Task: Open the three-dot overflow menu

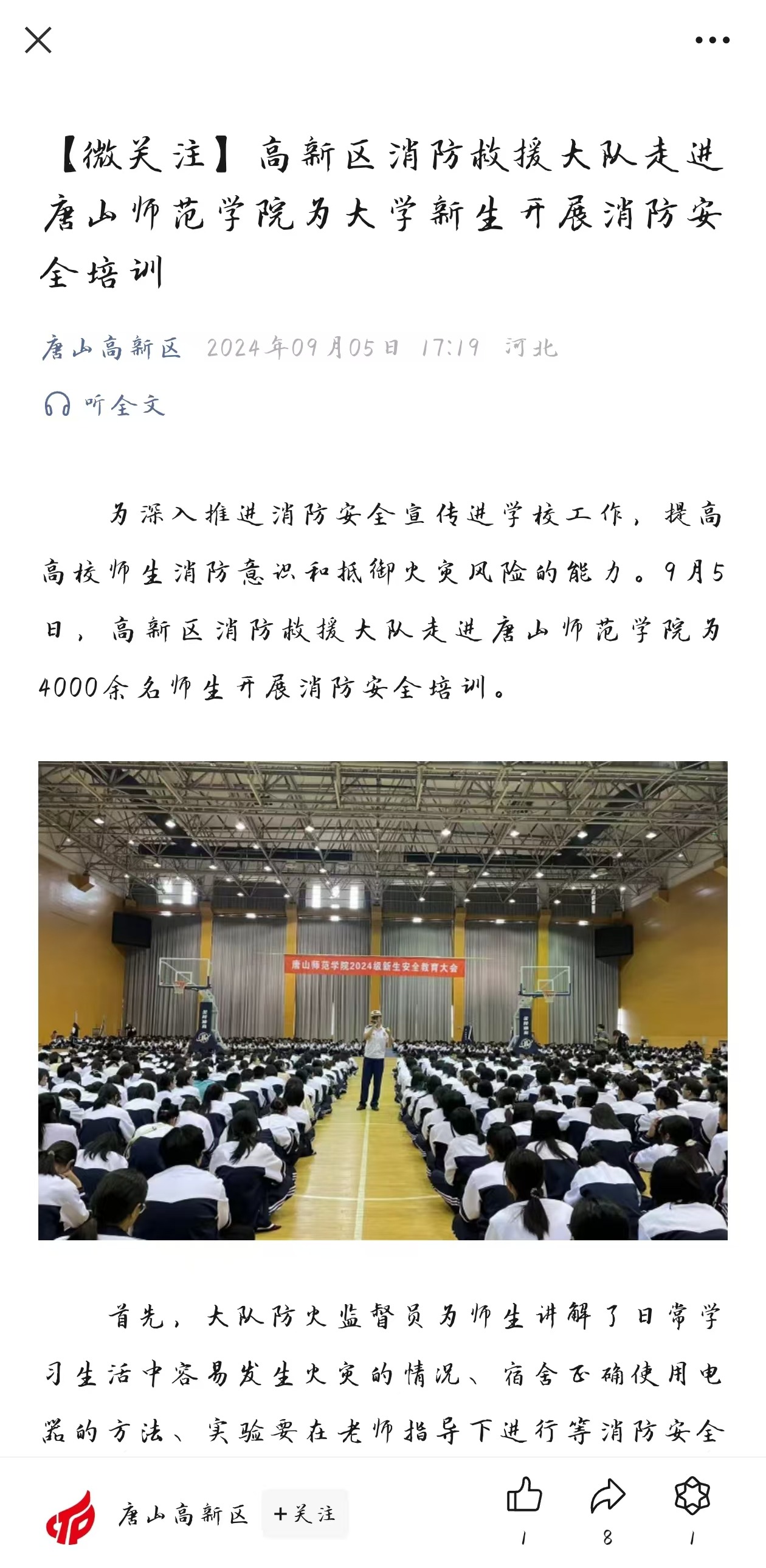Action: click(x=712, y=40)
